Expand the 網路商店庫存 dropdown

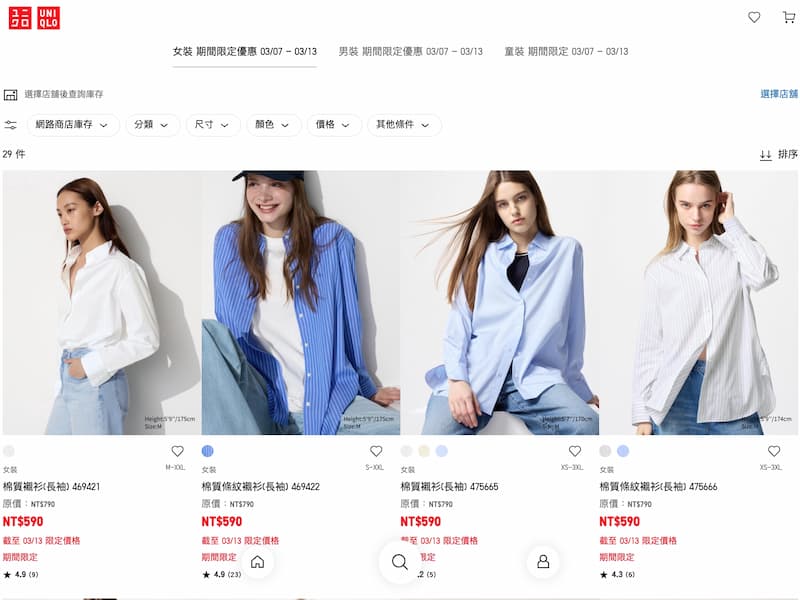[72, 125]
